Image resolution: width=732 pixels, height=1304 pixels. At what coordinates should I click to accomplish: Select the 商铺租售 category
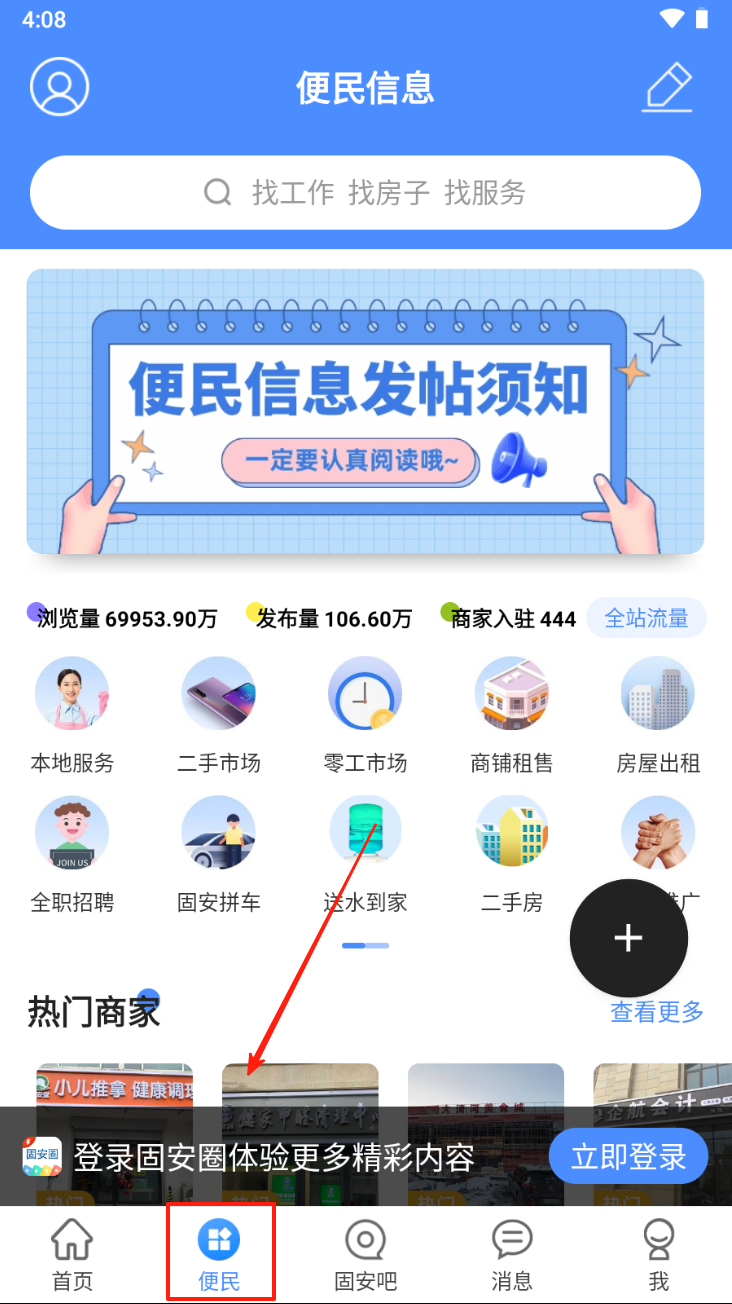point(511,714)
